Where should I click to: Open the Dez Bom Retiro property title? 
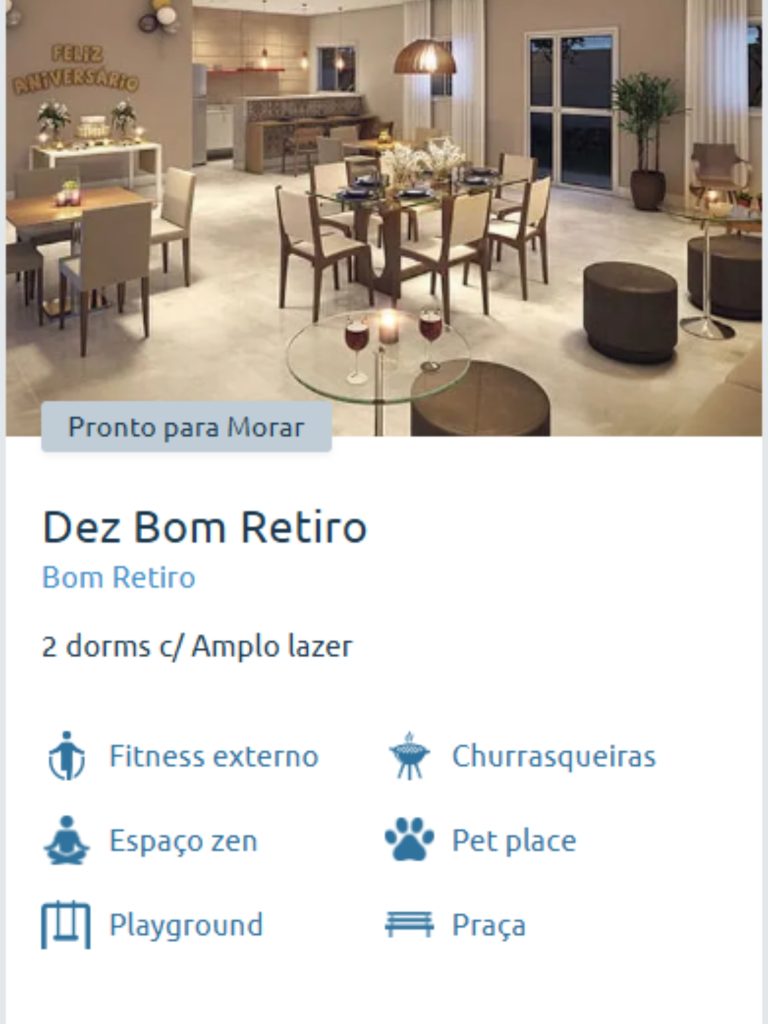coord(203,527)
